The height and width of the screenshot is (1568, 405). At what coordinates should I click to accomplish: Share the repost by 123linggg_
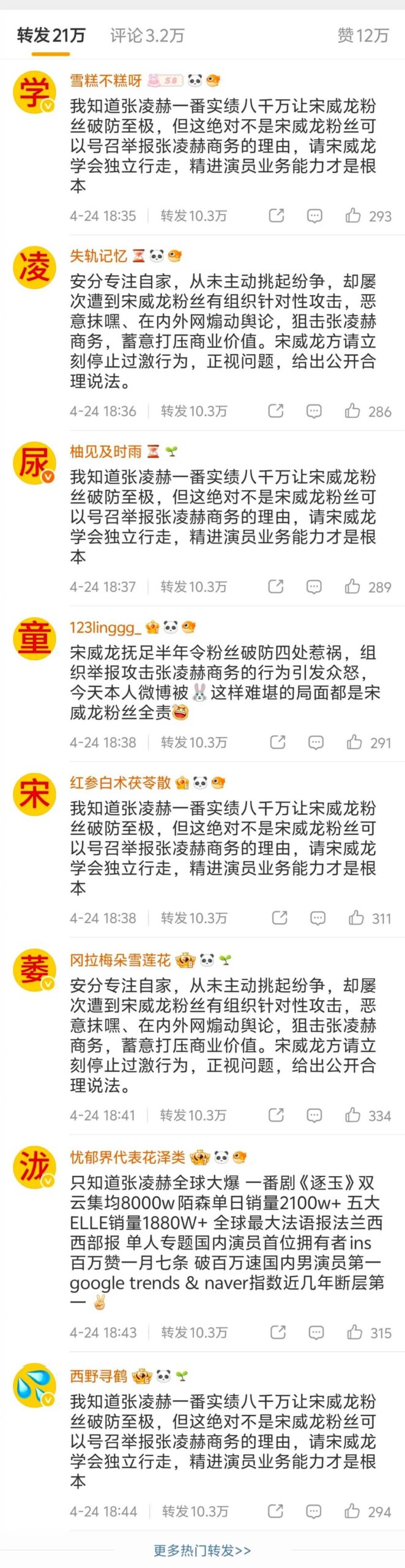point(278,742)
